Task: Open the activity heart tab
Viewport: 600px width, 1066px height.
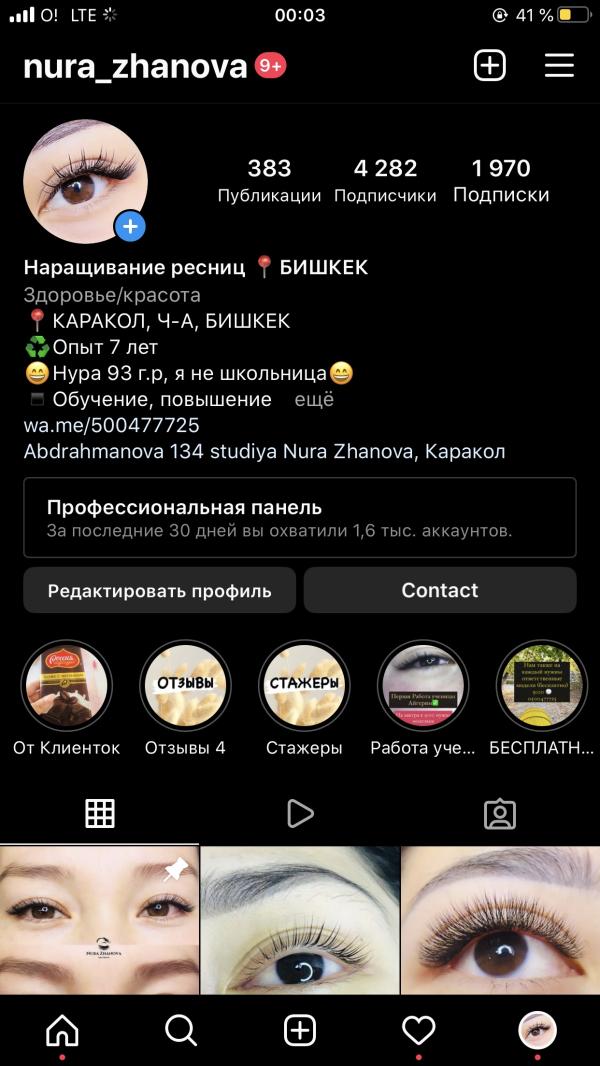Action: click(x=418, y=1030)
